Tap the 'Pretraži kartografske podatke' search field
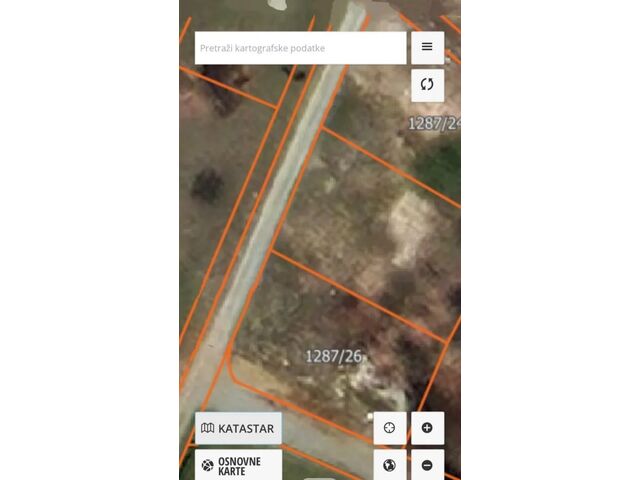640x480 pixels. [300, 48]
